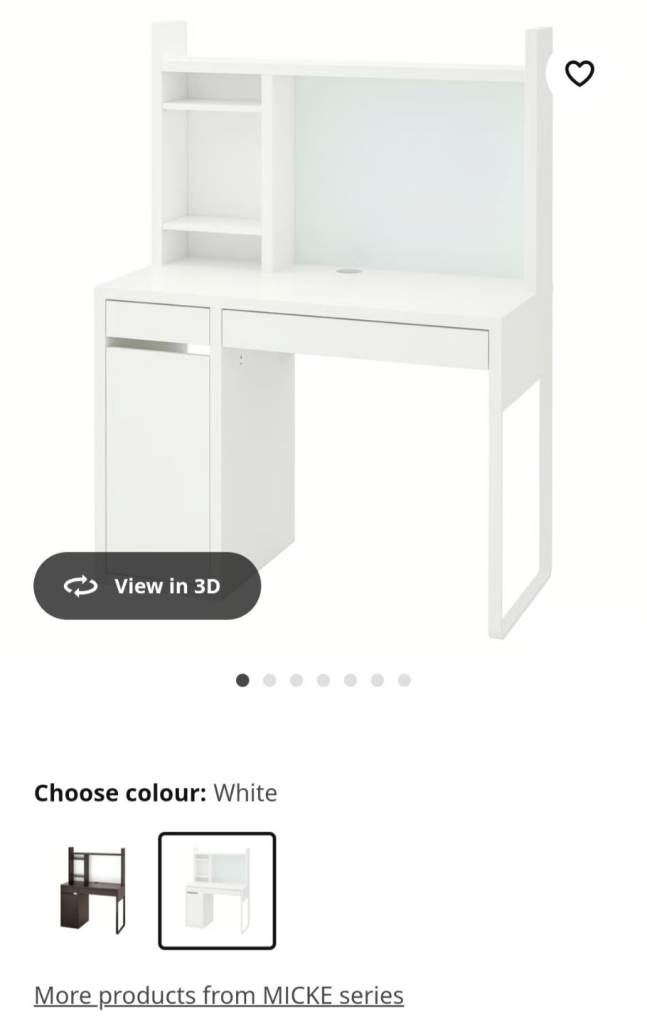Viewport: 647px width, 1024px height.
Task: Add the desk to favourites with the heart
Action: click(579, 73)
